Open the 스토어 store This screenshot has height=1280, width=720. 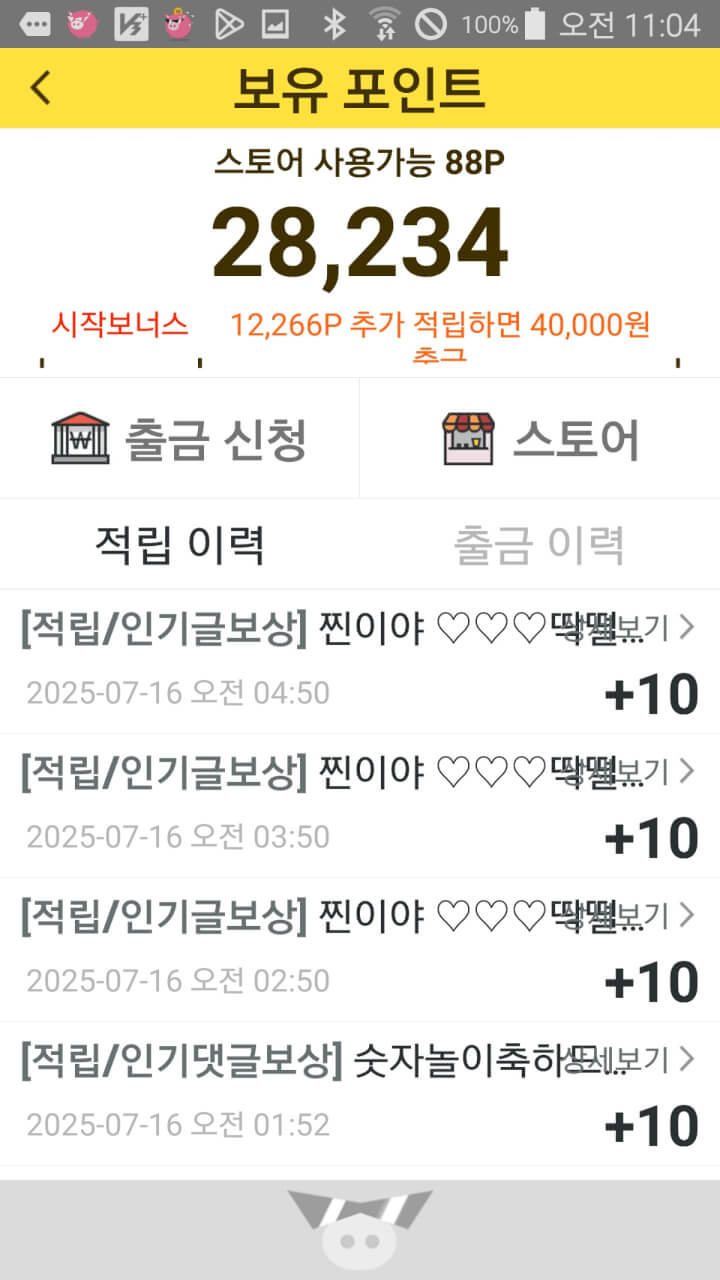pyautogui.click(x=540, y=438)
